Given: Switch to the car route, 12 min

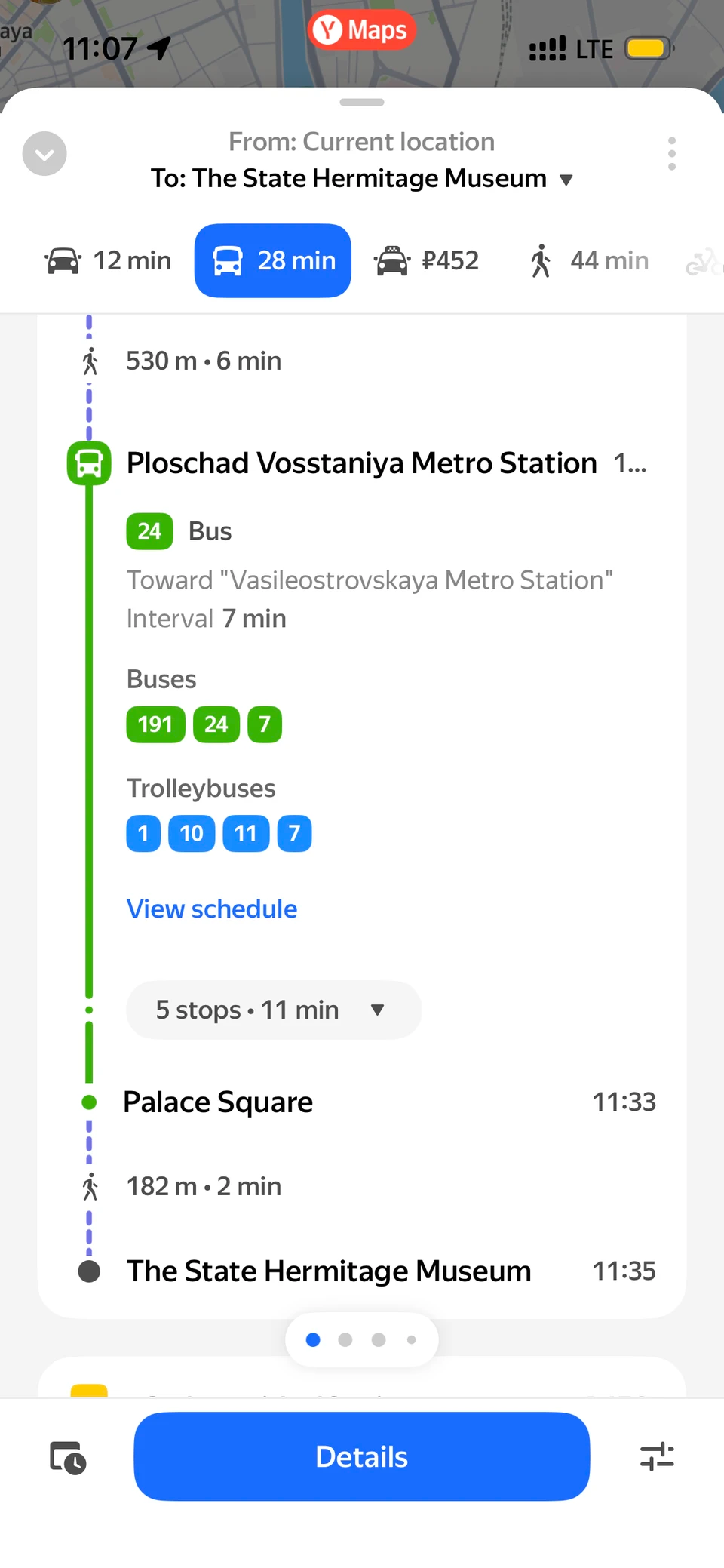Looking at the screenshot, I should [x=109, y=261].
